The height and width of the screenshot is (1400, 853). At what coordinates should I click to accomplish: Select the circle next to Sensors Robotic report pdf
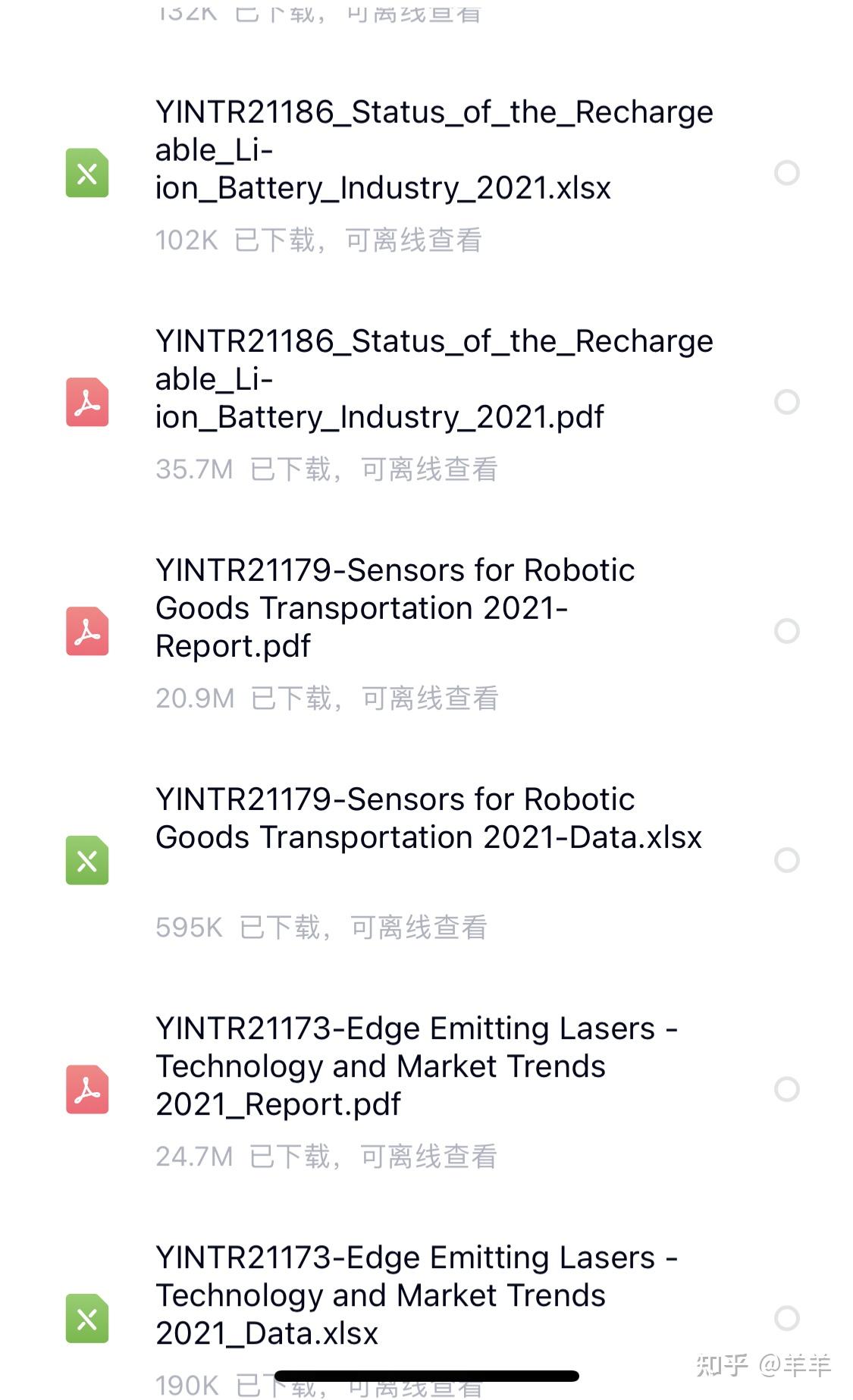[x=789, y=630]
